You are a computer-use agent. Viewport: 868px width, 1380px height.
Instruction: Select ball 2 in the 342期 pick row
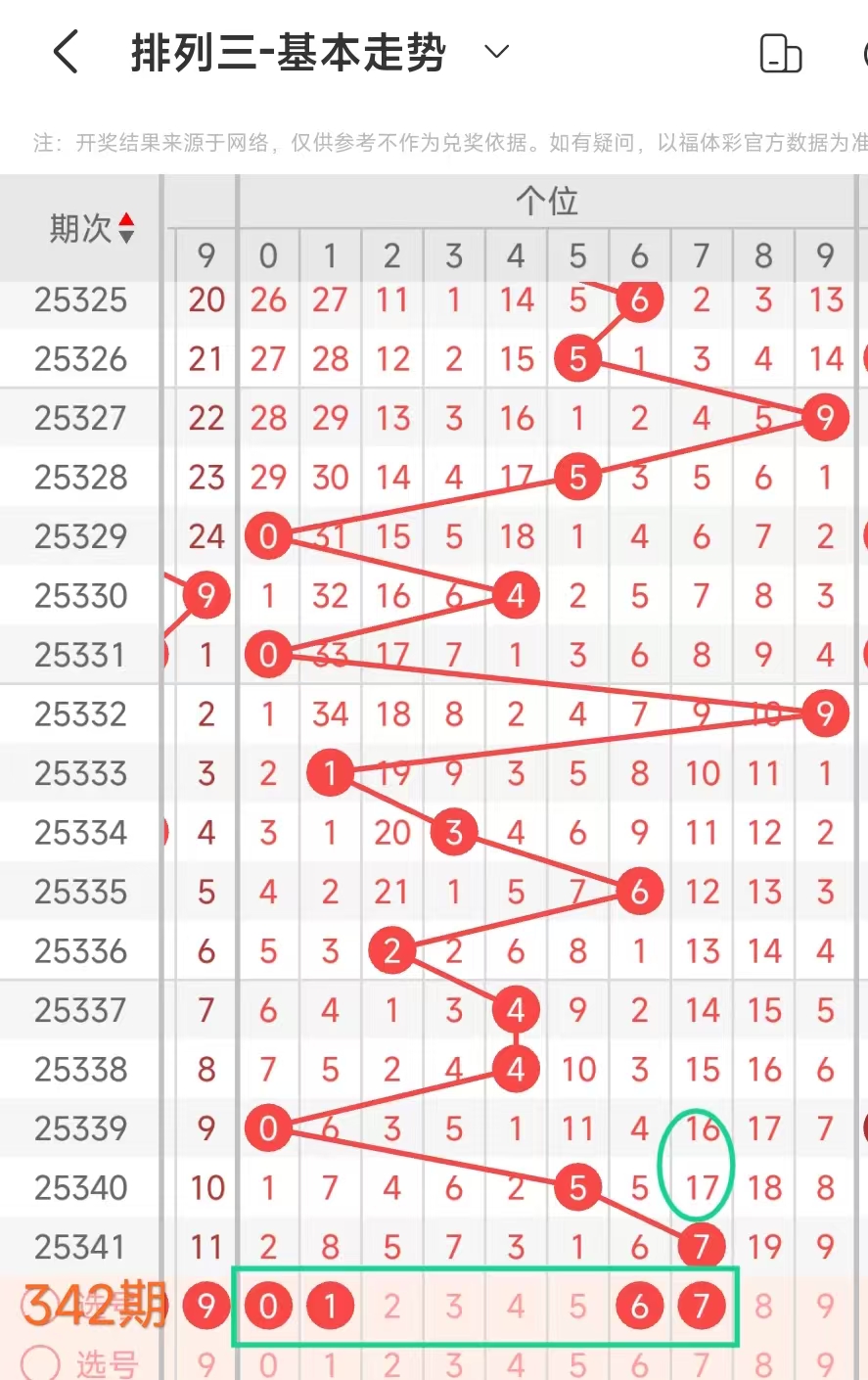pos(392,1306)
